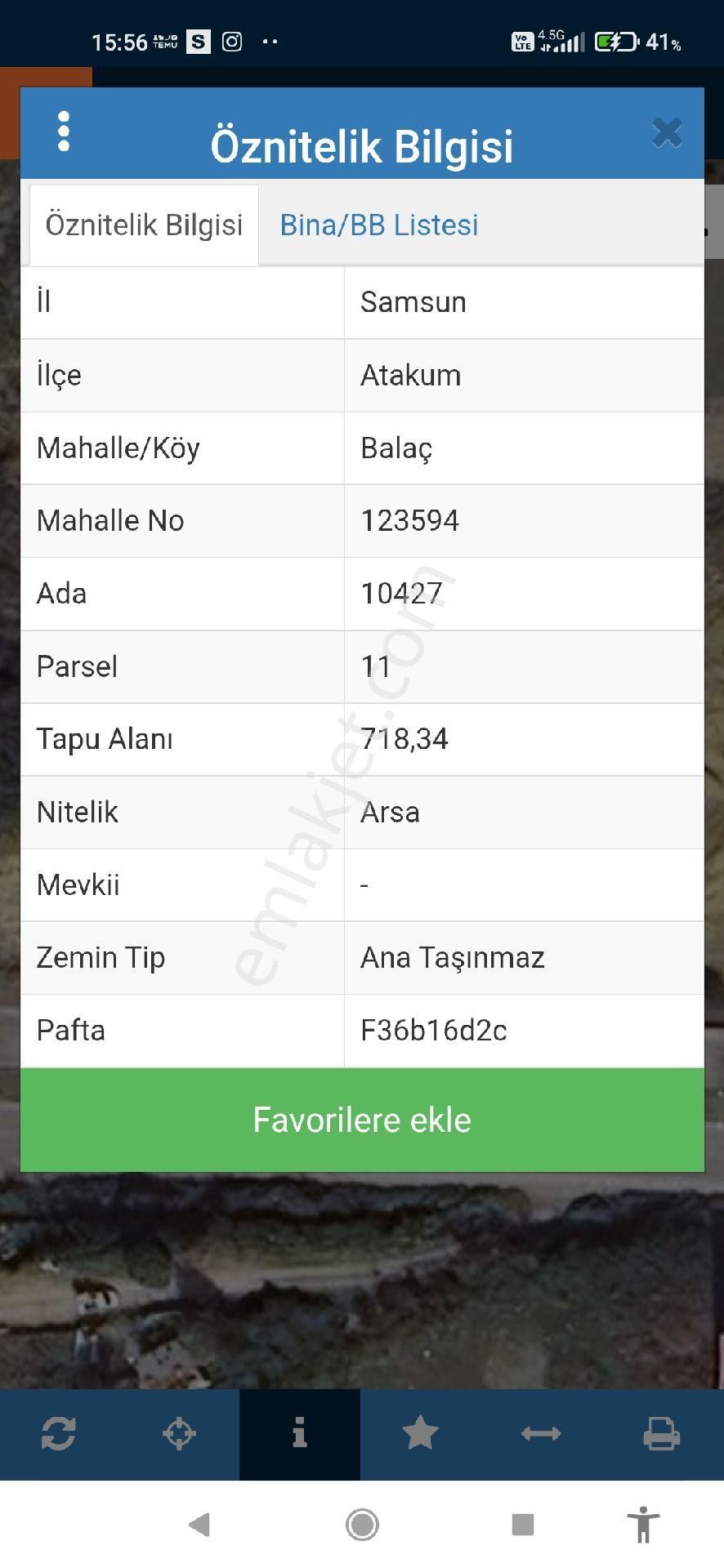
Task: Expand the Pafta row information
Action: (x=362, y=1030)
